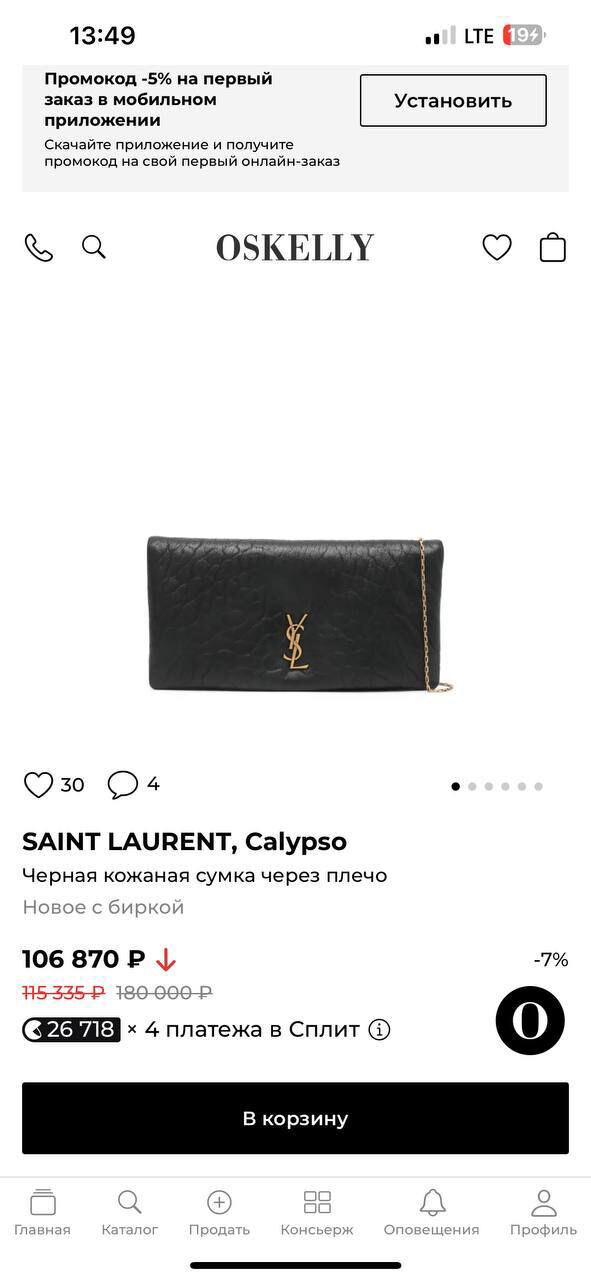Open the Продать tab

click(x=219, y=1213)
